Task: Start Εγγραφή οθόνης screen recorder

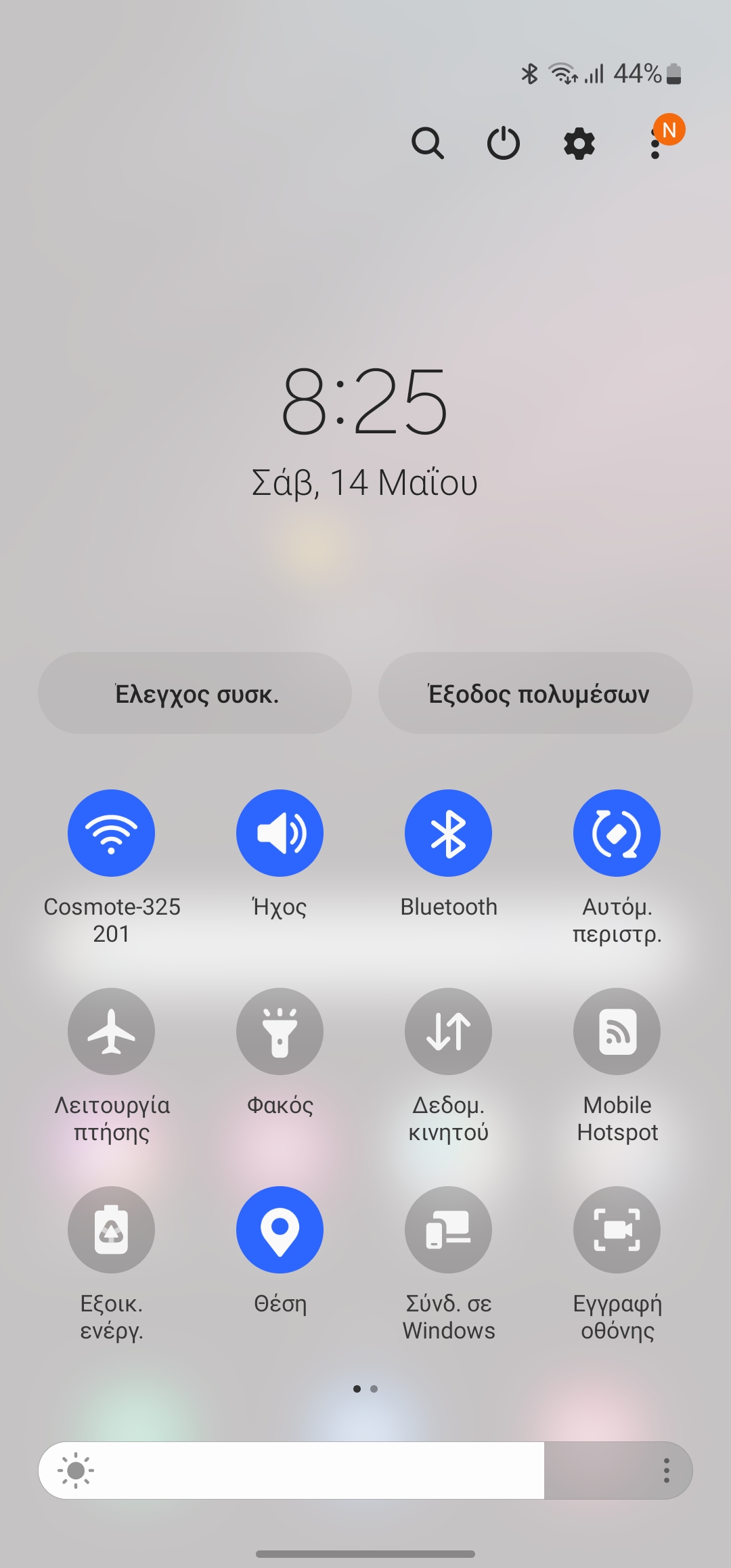Action: [617, 1229]
